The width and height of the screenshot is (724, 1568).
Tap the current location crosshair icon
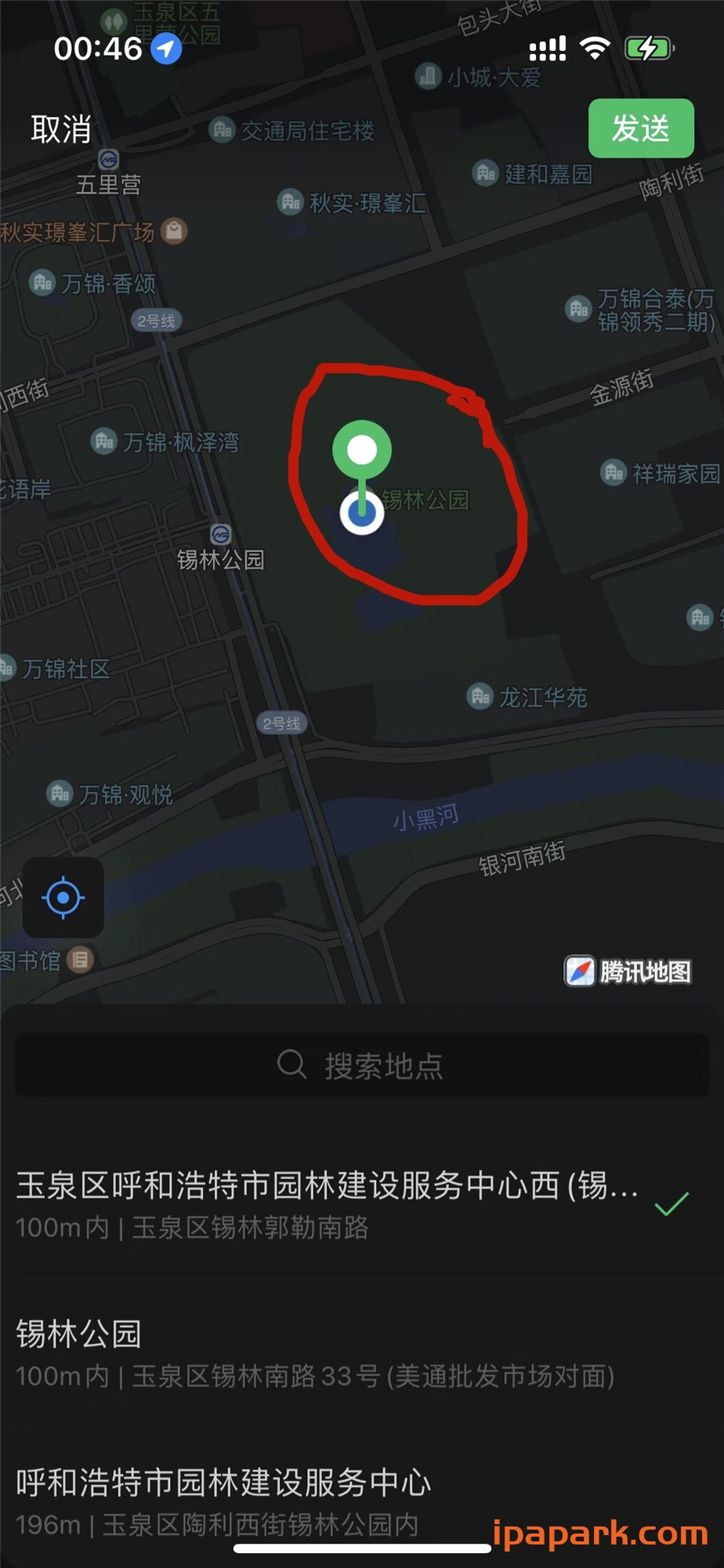(63, 898)
